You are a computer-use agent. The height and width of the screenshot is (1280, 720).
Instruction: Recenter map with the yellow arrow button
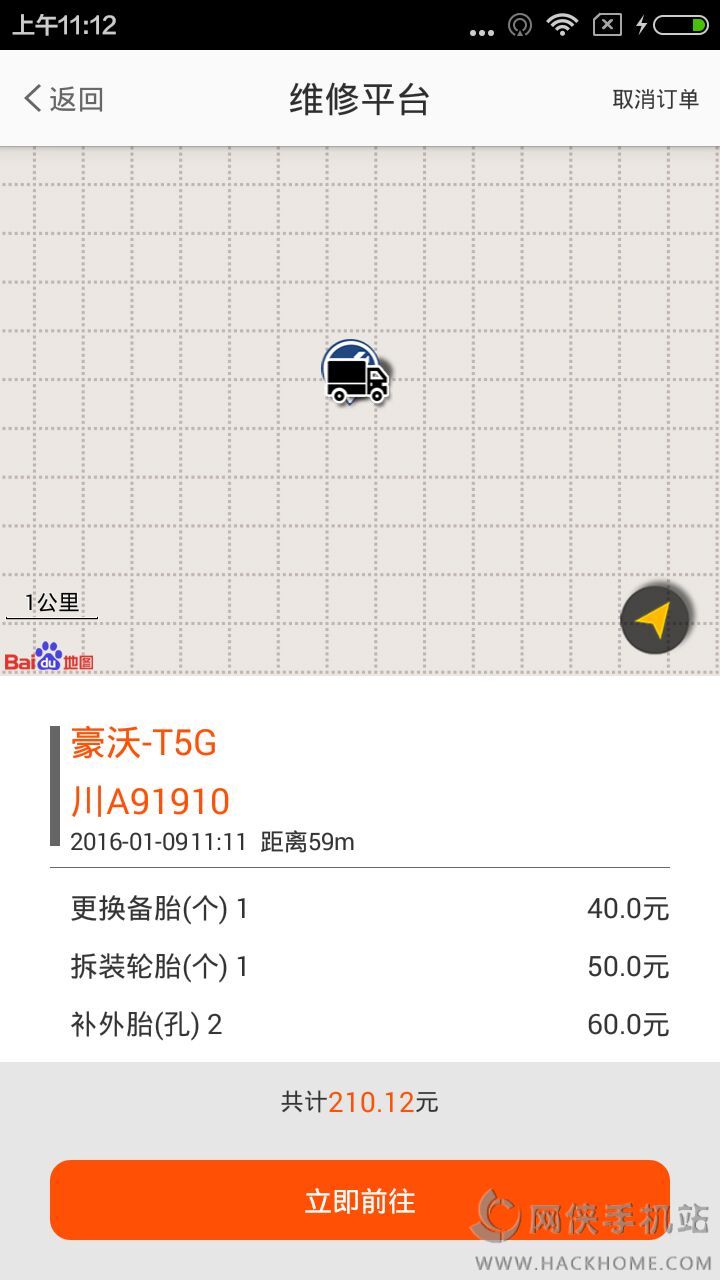655,620
